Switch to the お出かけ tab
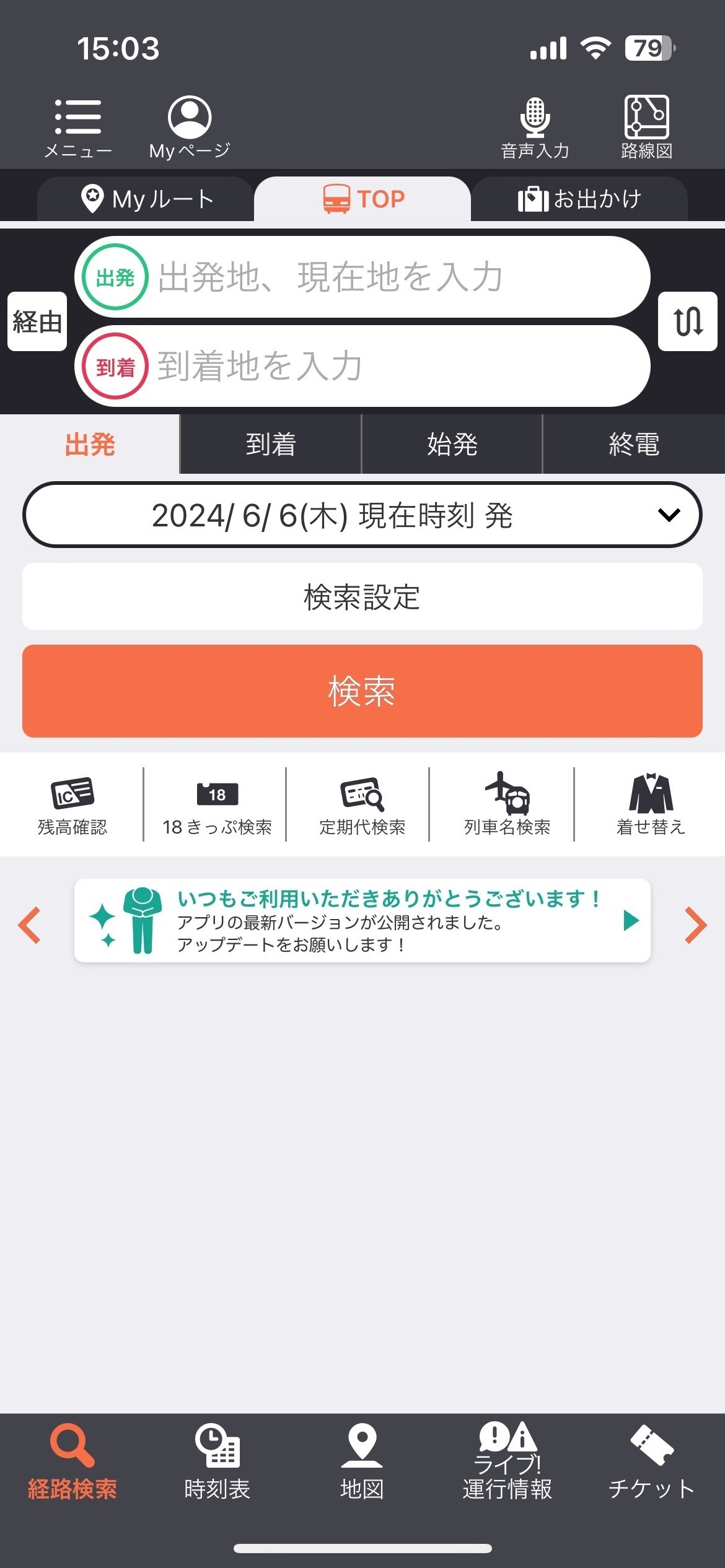The width and height of the screenshot is (725, 1568). [x=579, y=199]
